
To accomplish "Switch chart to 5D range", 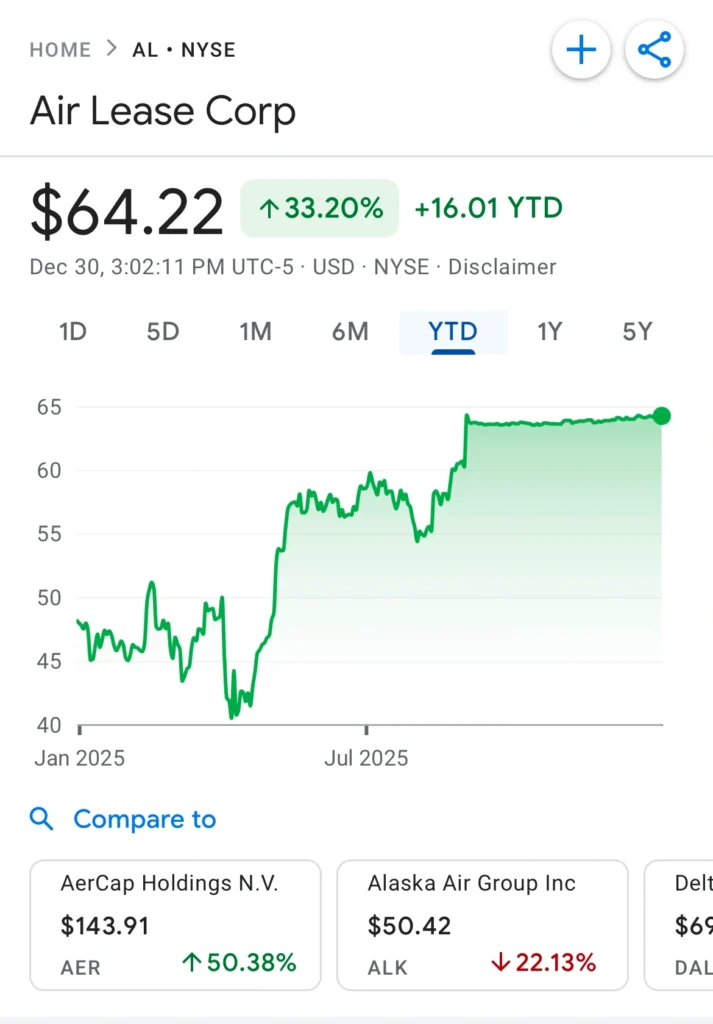I will 163,332.
